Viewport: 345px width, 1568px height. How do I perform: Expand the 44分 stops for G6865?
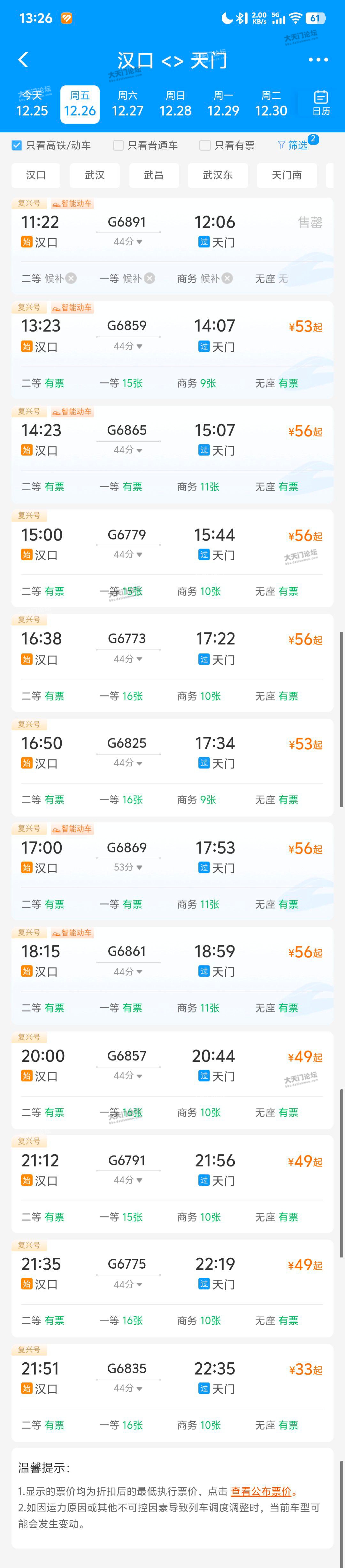tap(128, 450)
